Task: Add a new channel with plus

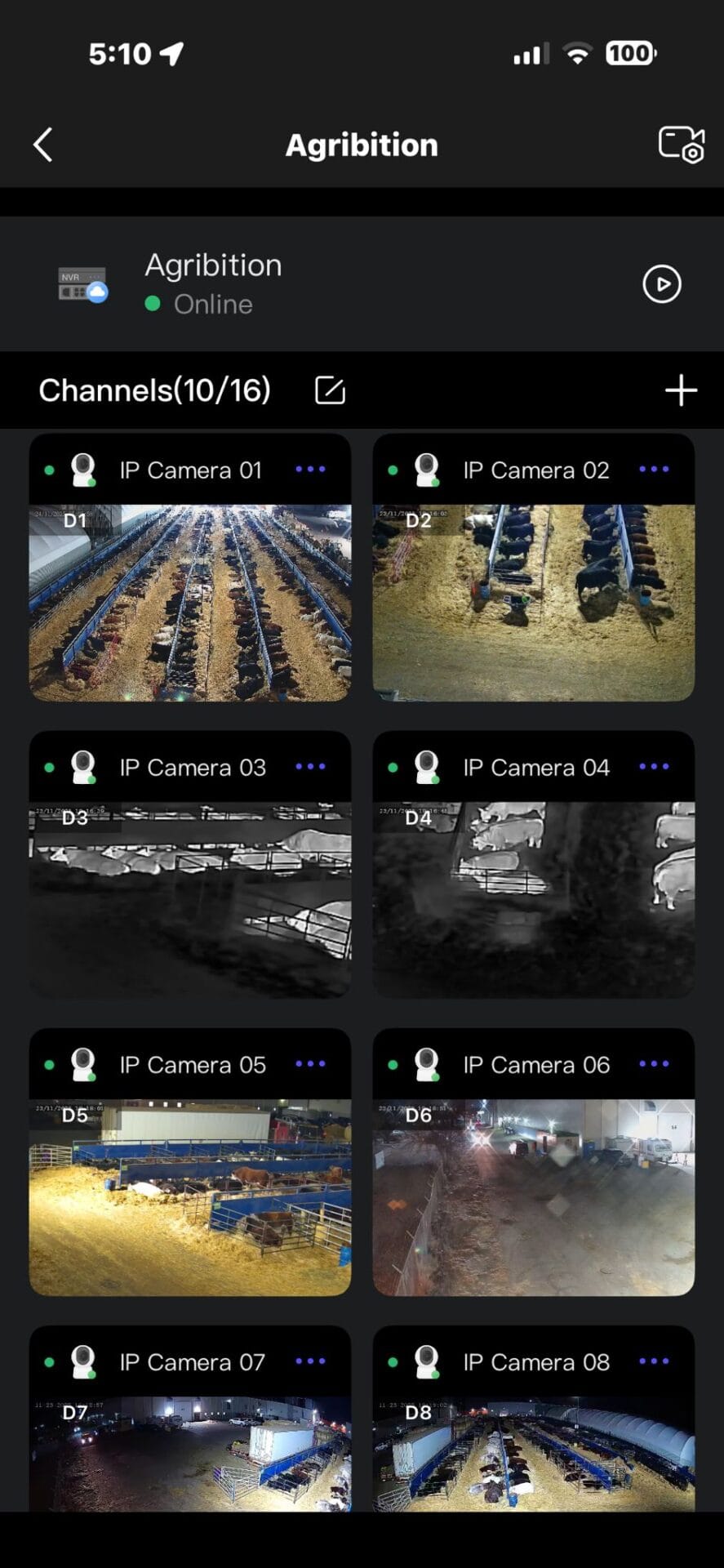Action: (681, 390)
